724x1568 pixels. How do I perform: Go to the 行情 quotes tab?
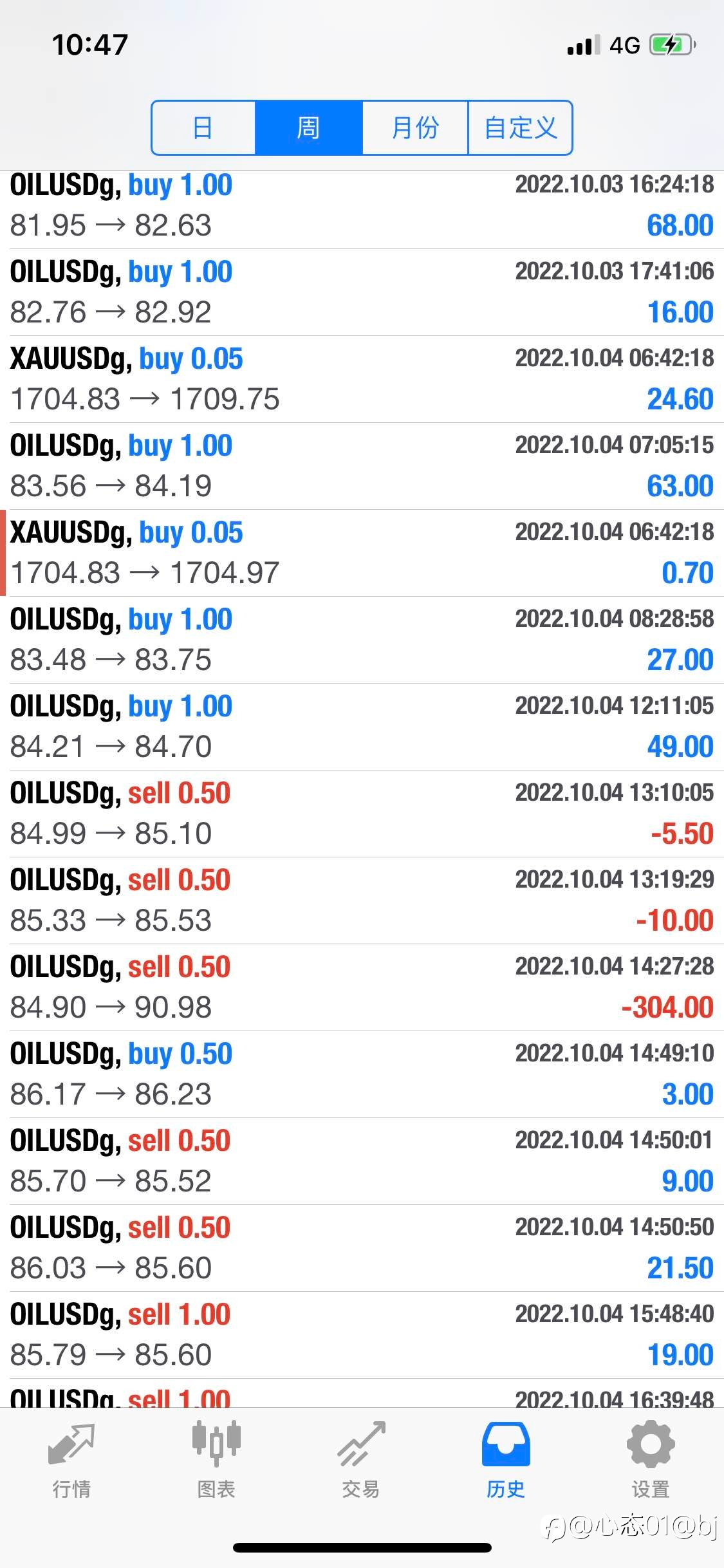(71, 1460)
